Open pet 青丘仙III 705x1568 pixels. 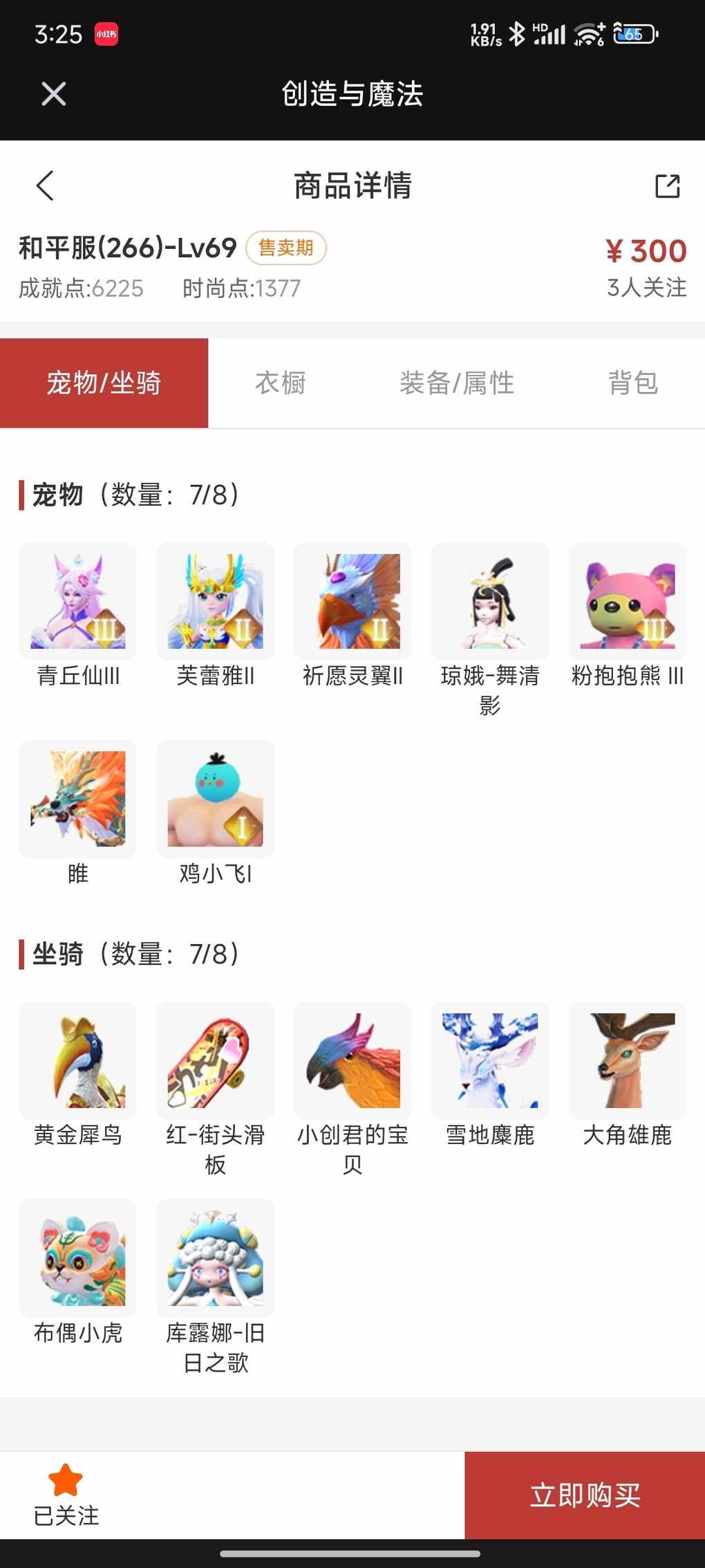[77, 602]
